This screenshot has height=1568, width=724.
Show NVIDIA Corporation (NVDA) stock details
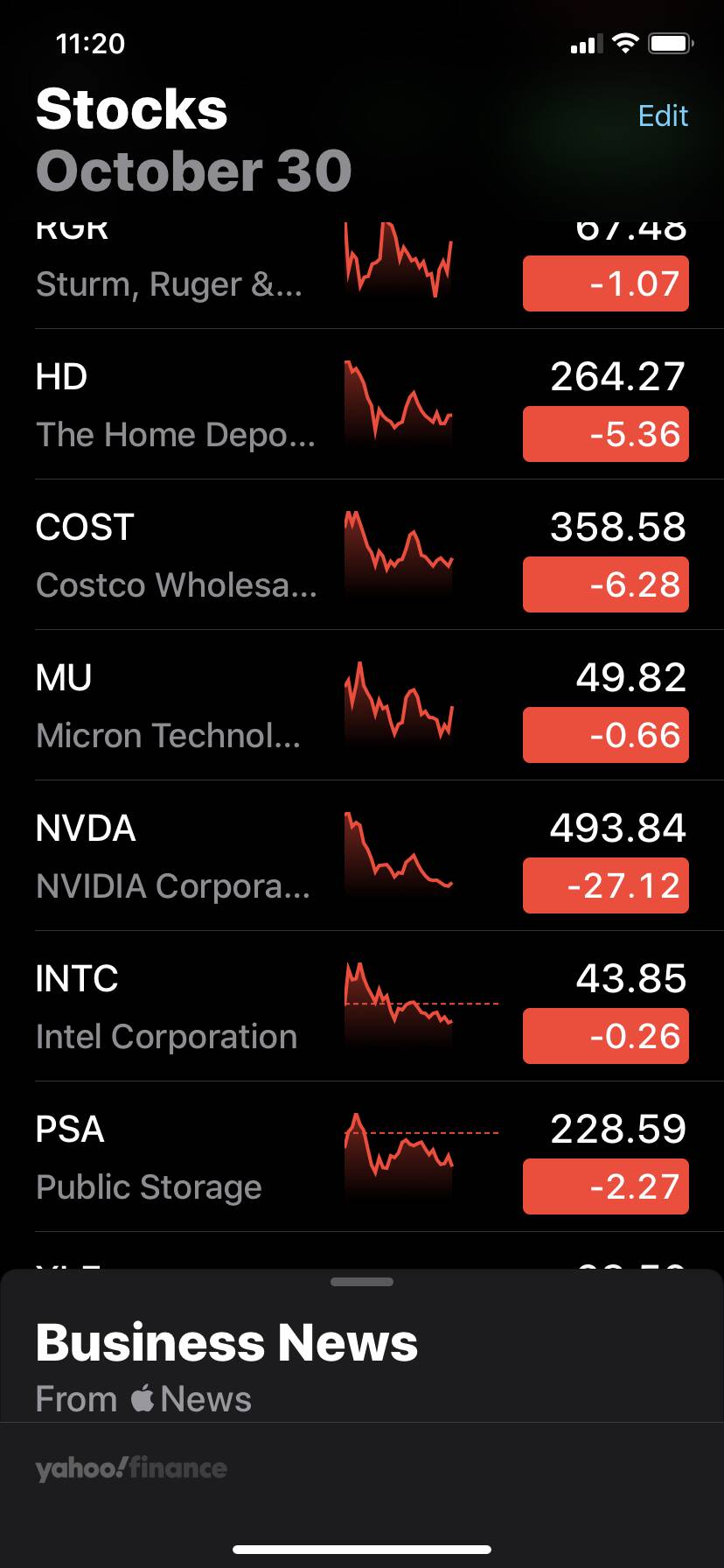pyautogui.click(x=175, y=856)
